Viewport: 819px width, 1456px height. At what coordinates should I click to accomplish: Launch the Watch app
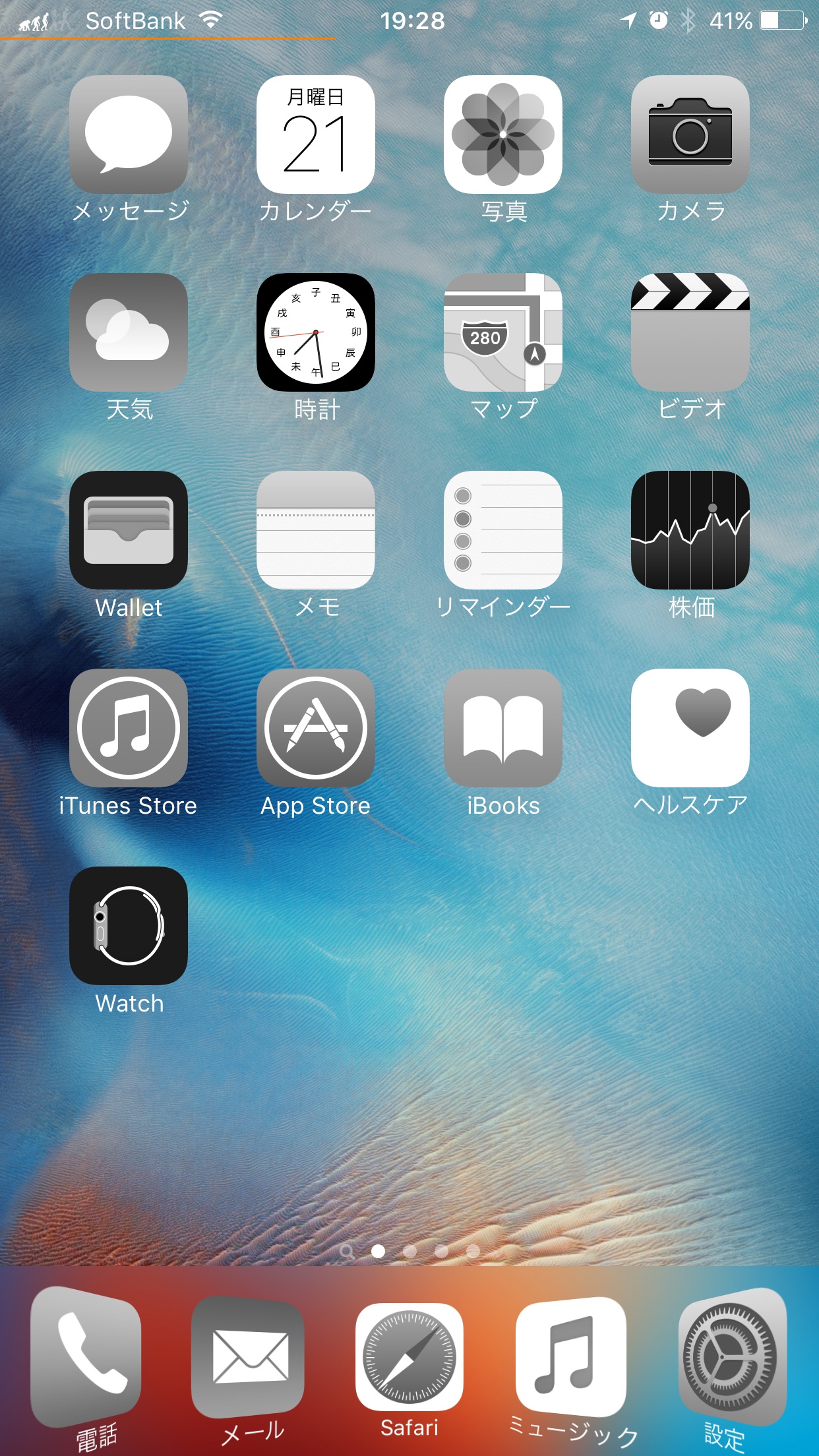[129, 926]
